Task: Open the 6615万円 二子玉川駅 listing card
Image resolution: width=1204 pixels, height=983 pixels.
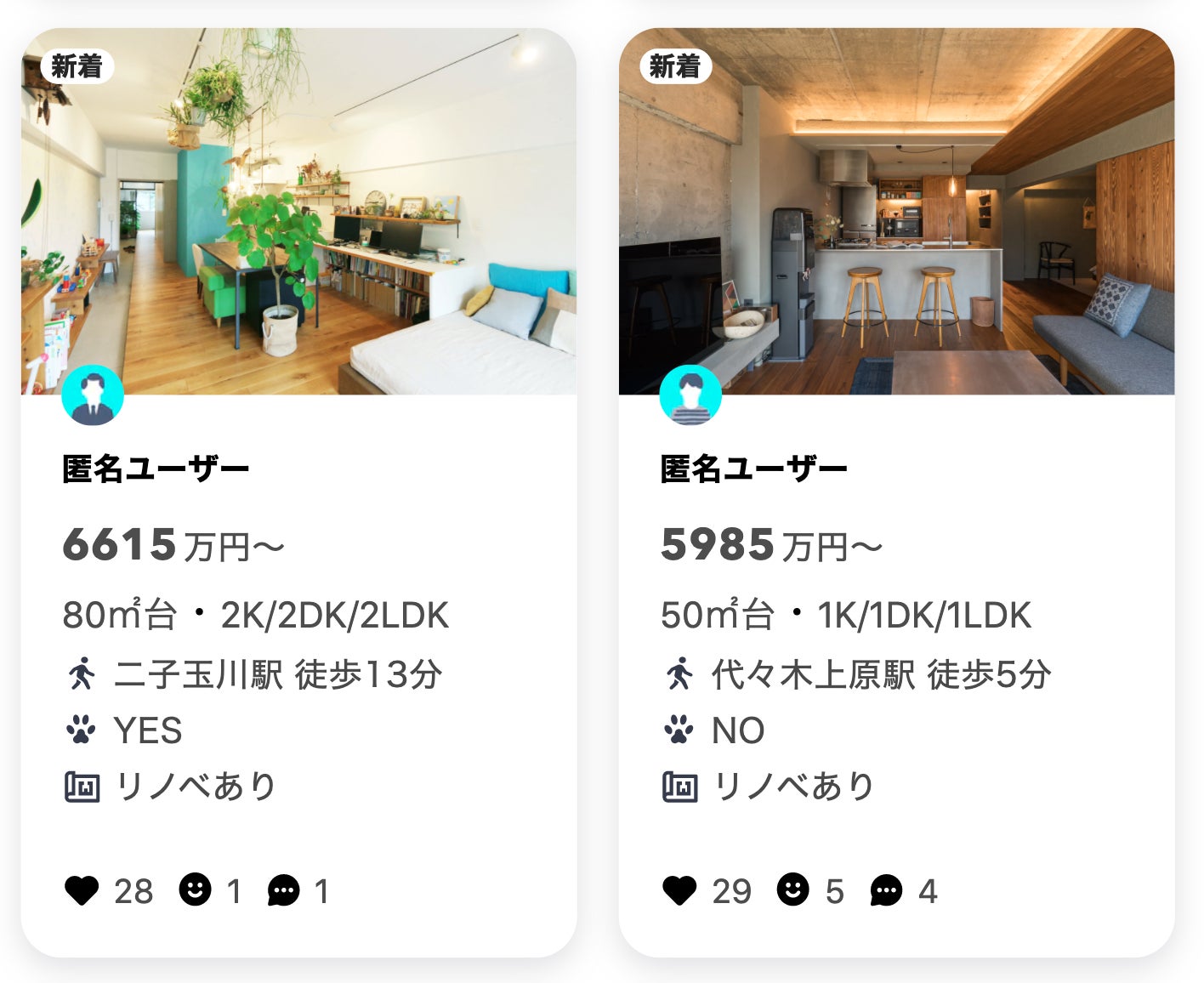Action: [x=298, y=213]
